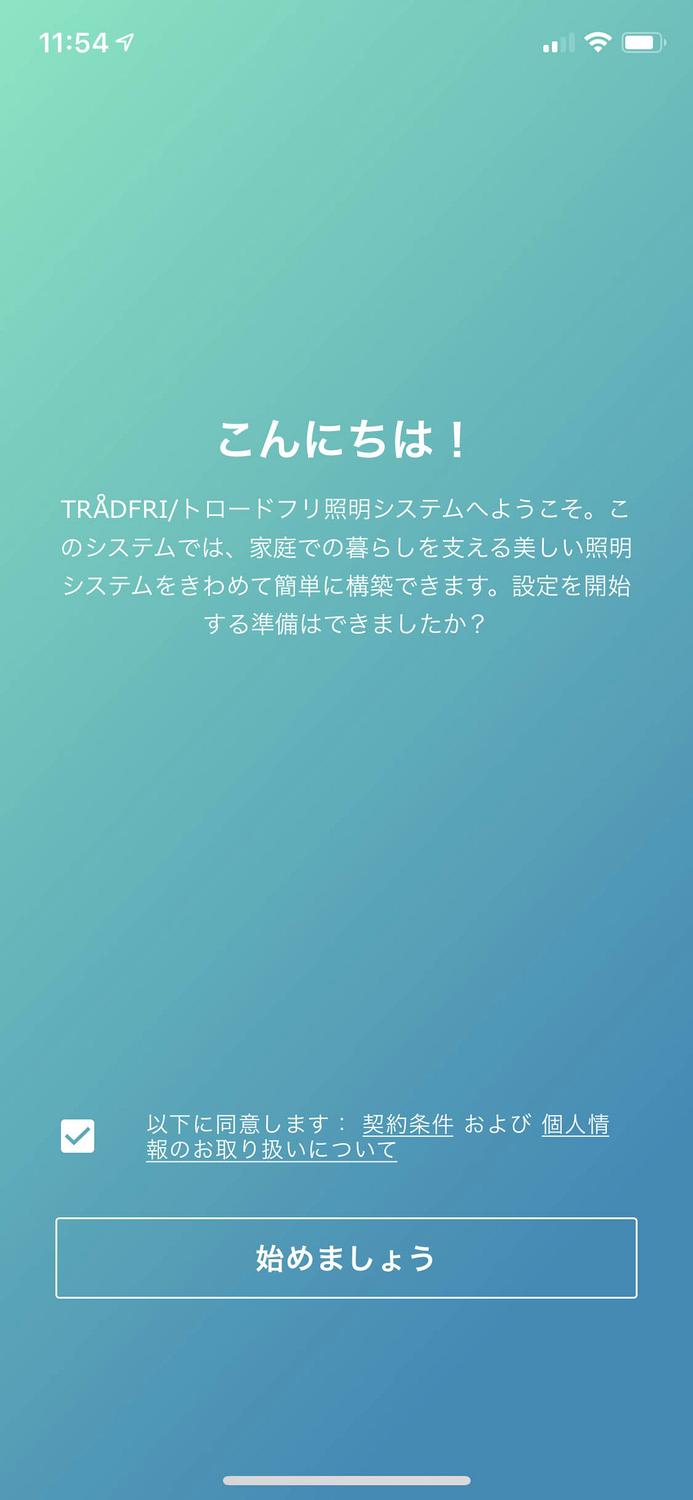Open the 契約条件 terms link
The width and height of the screenshot is (693, 1500).
coord(407,1124)
